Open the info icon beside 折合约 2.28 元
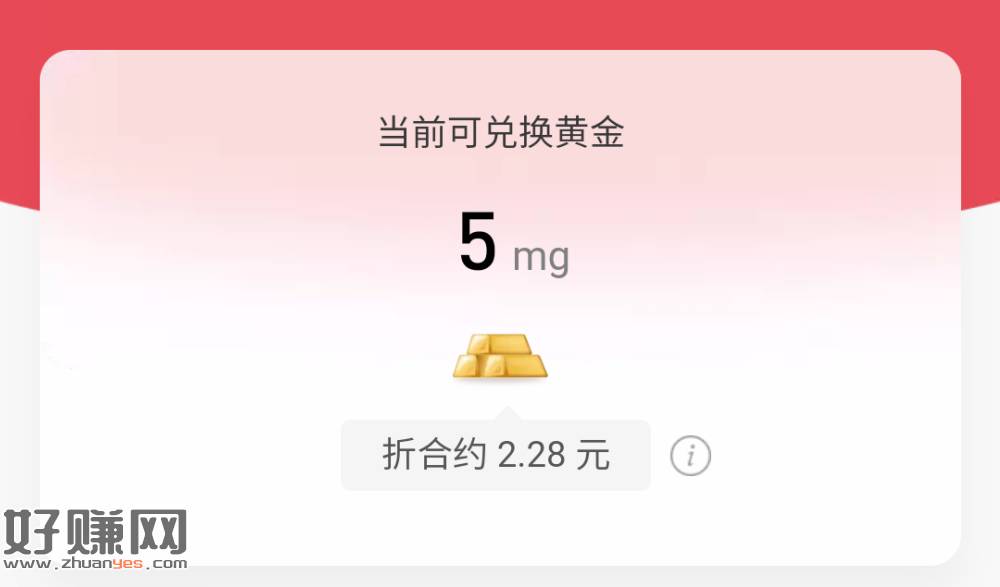Image resolution: width=1000 pixels, height=587 pixels. pyautogui.click(x=690, y=456)
